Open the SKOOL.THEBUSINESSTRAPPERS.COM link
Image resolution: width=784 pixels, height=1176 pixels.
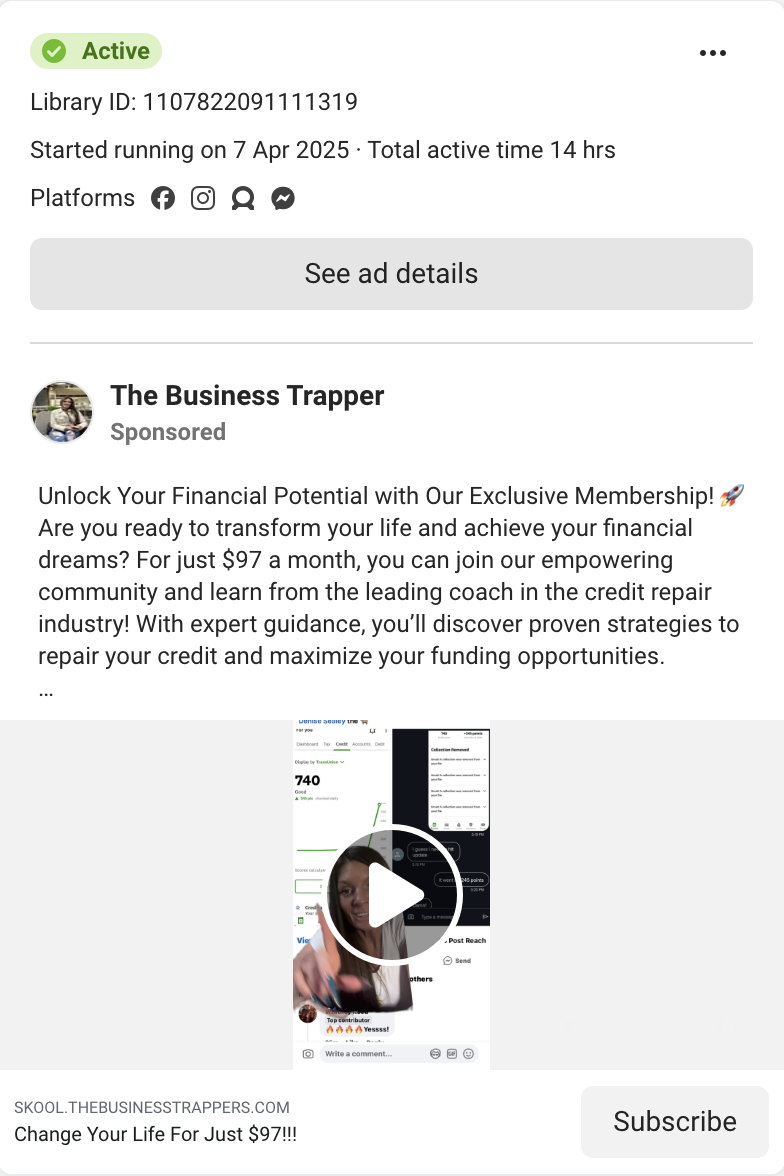(x=150, y=1107)
